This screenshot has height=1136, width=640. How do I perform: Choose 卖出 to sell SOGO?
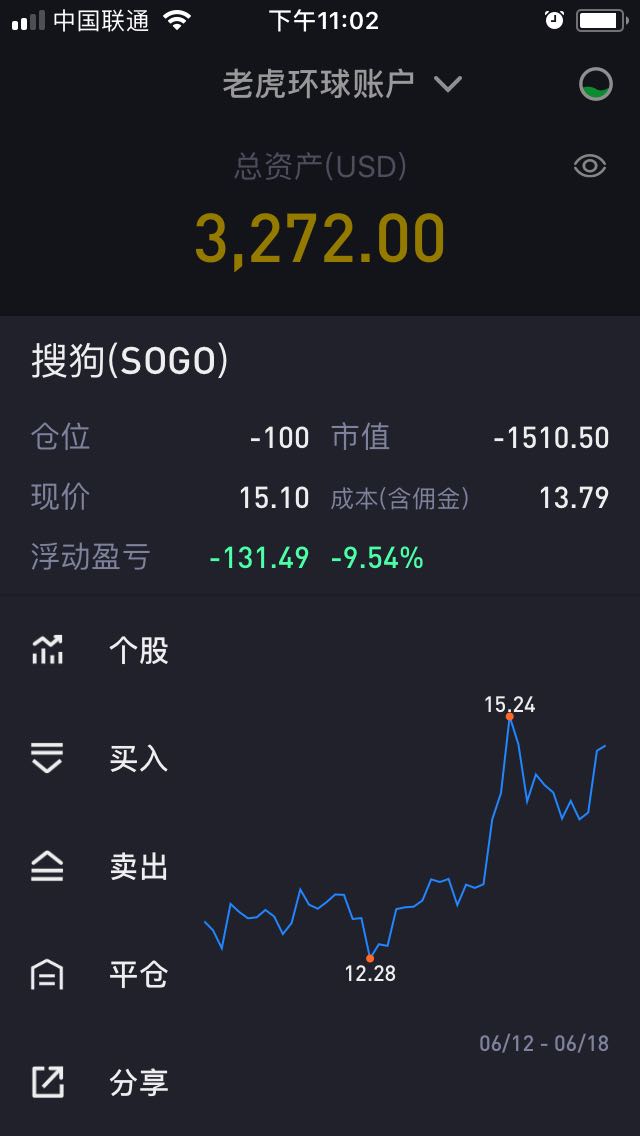click(x=100, y=866)
